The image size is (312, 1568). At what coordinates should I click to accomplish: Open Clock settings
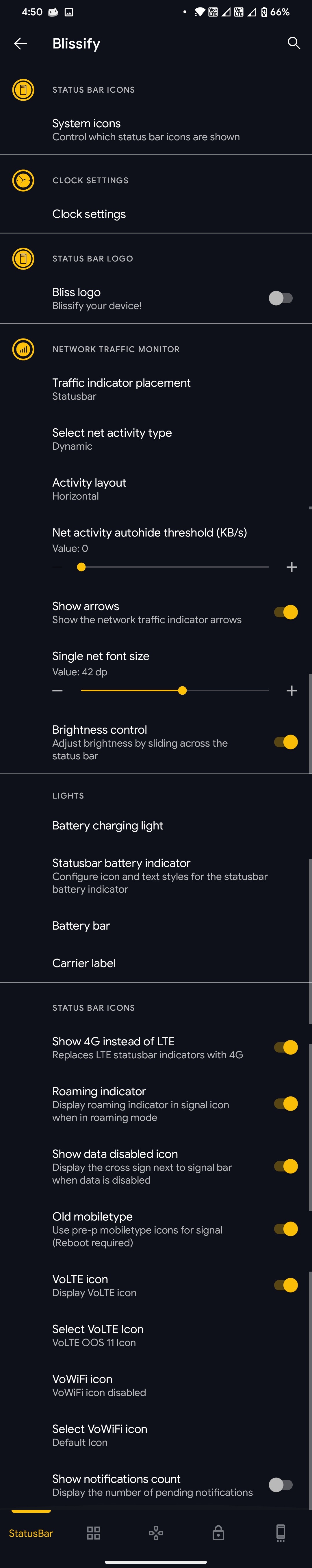point(89,214)
